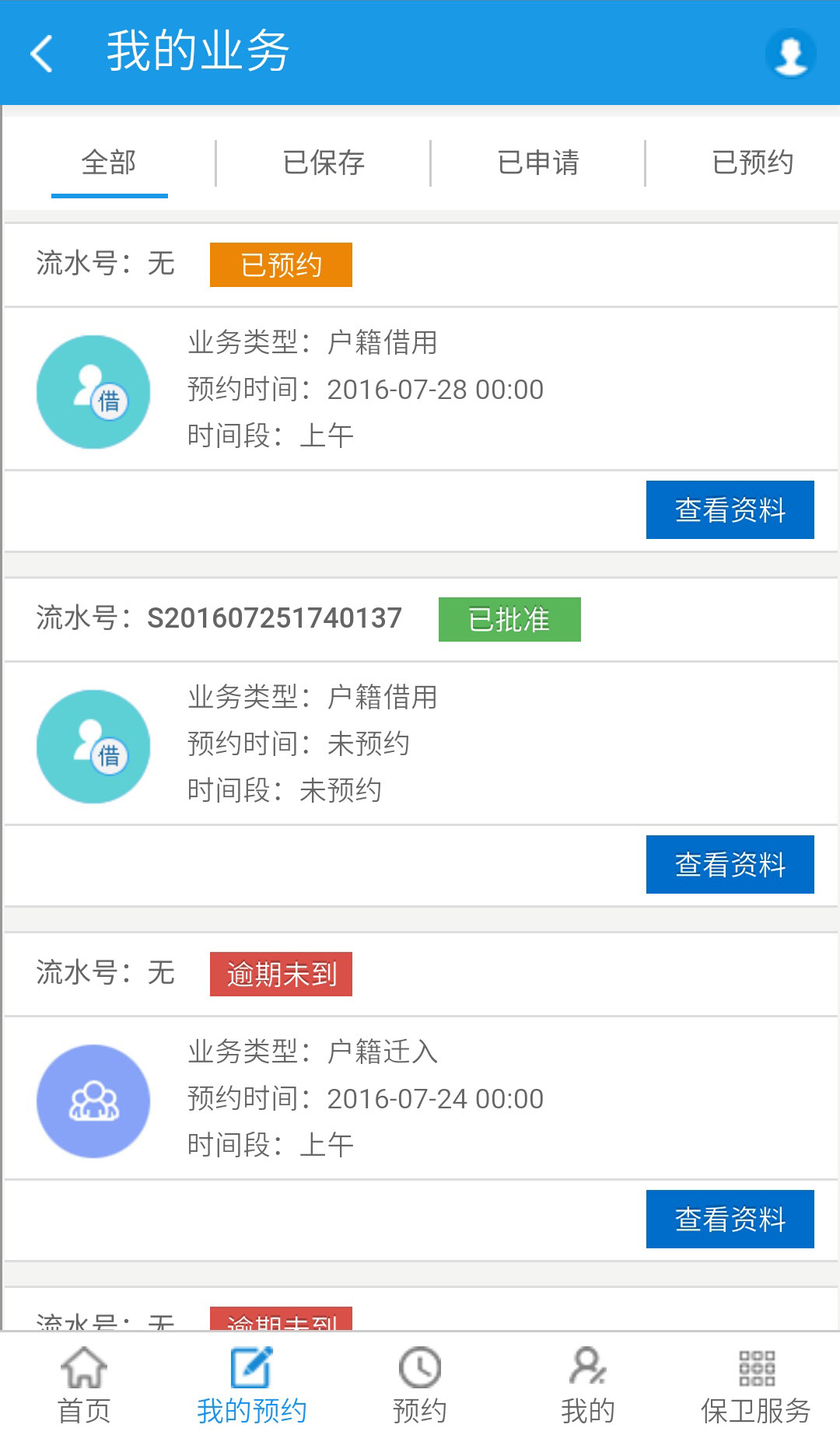Switch to the 已保存 tab
Image resolution: width=840 pixels, height=1435 pixels.
(324, 163)
